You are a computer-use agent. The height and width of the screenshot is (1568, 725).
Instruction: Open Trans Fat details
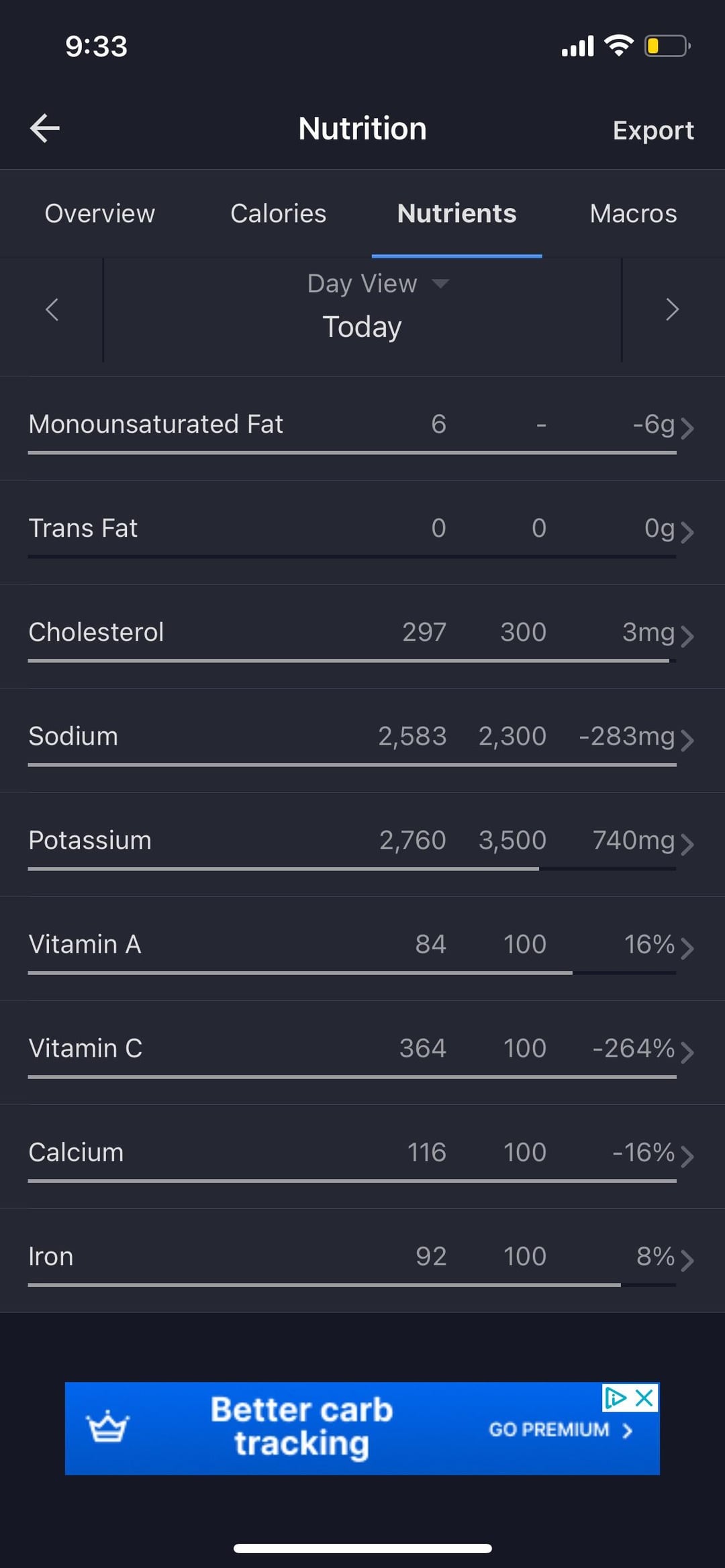tap(362, 532)
